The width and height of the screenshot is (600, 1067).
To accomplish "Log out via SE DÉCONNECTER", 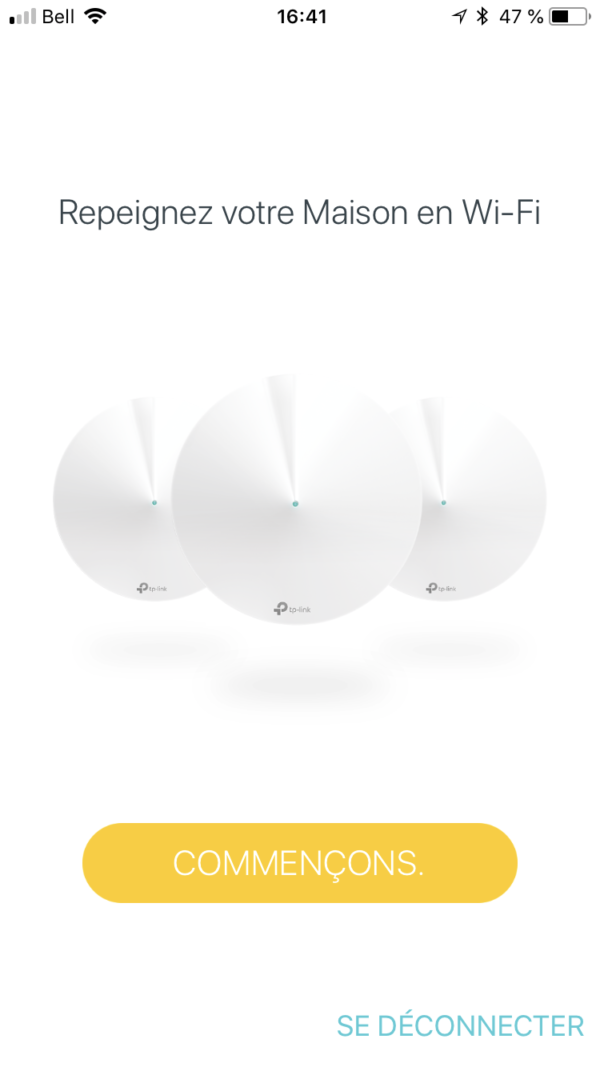I will click(460, 1025).
